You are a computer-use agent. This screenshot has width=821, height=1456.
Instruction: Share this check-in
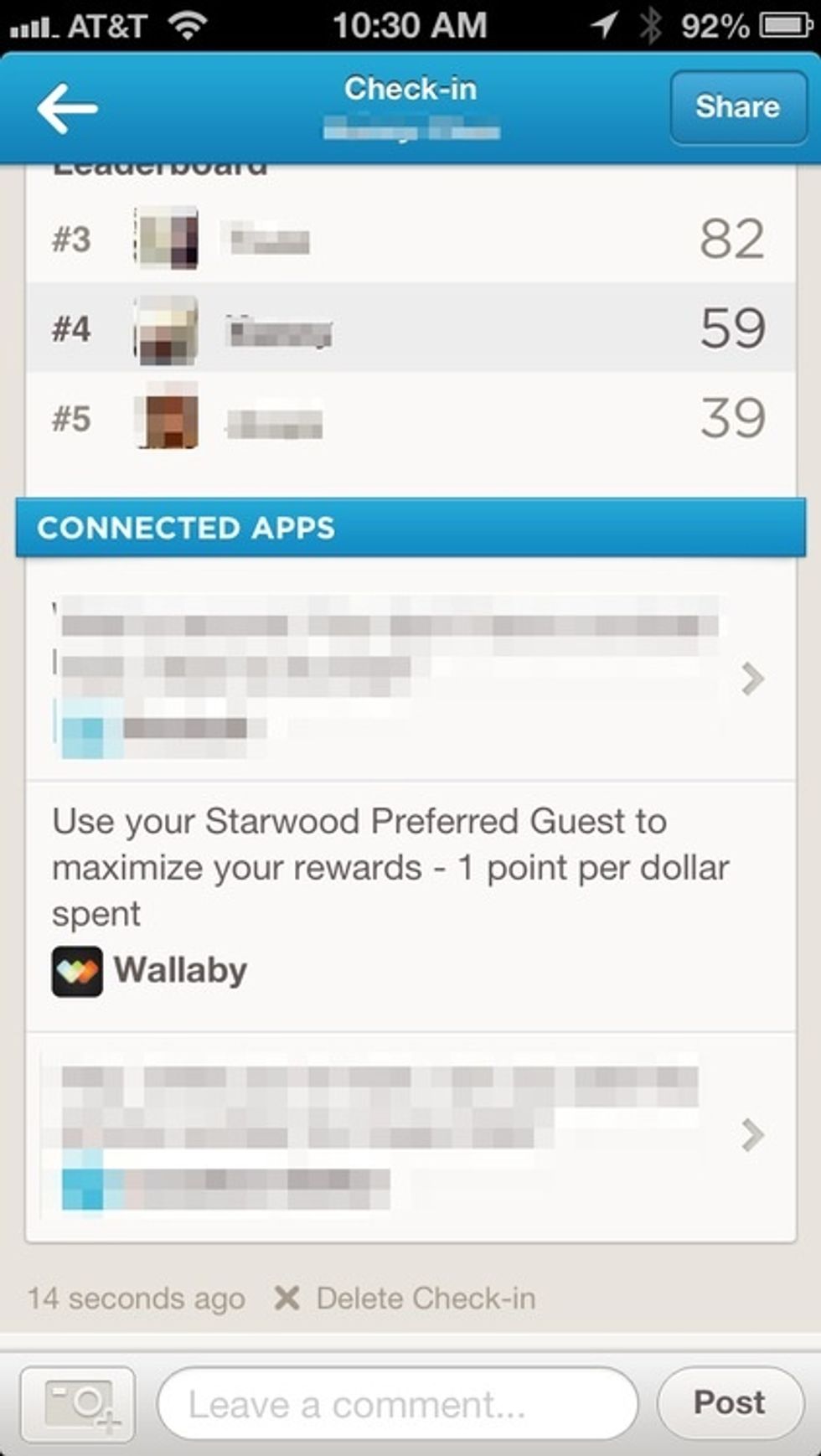coord(737,107)
